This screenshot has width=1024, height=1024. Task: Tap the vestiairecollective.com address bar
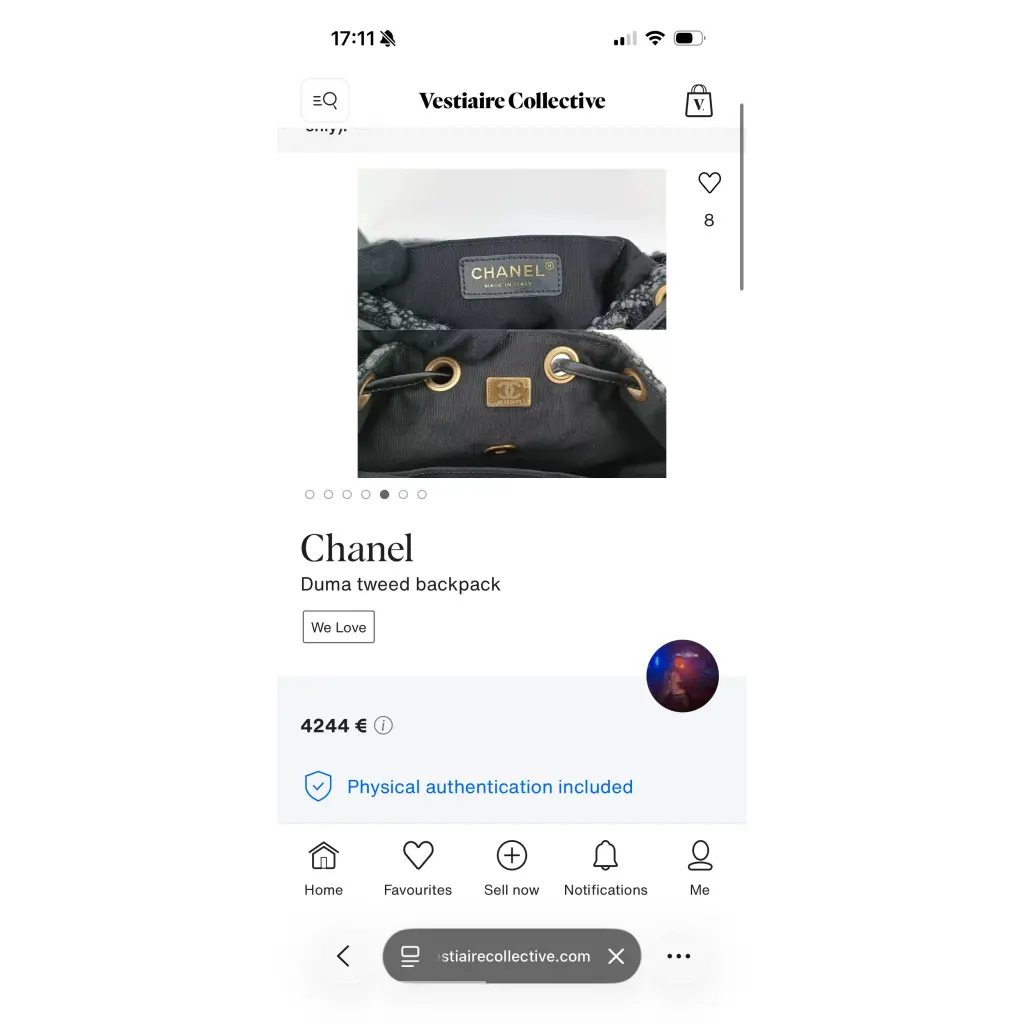pyautogui.click(x=500, y=956)
